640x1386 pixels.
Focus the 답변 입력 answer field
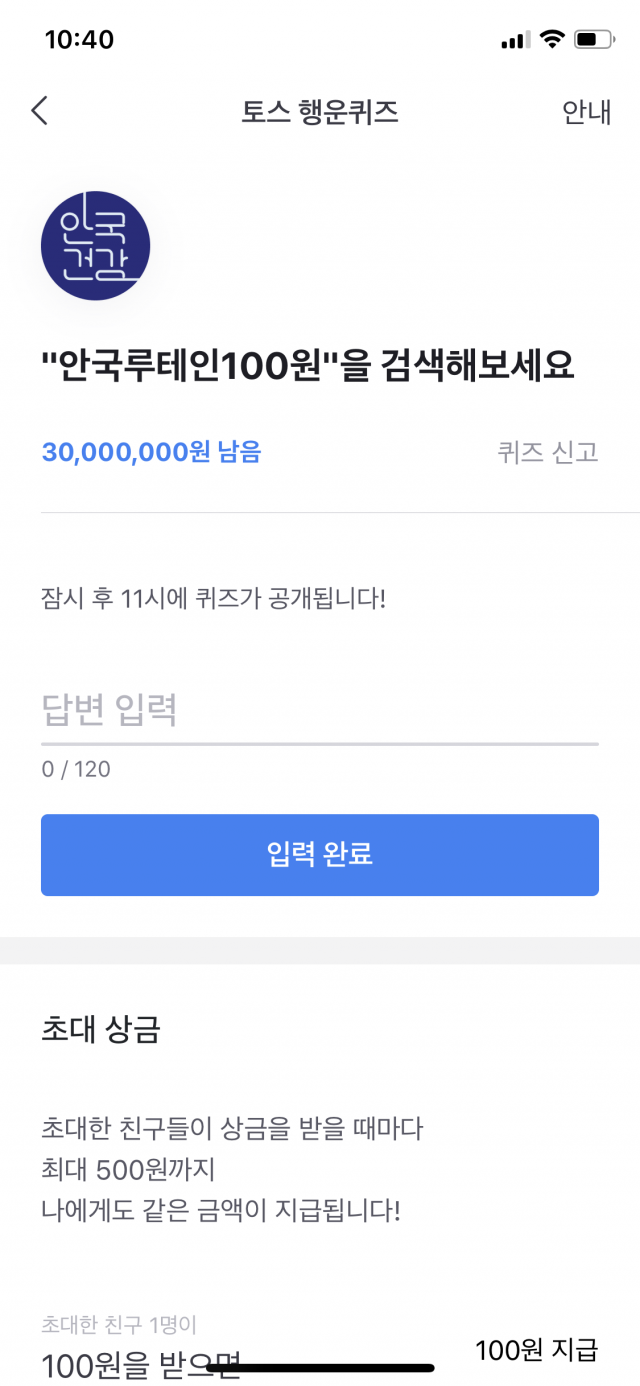(320, 711)
